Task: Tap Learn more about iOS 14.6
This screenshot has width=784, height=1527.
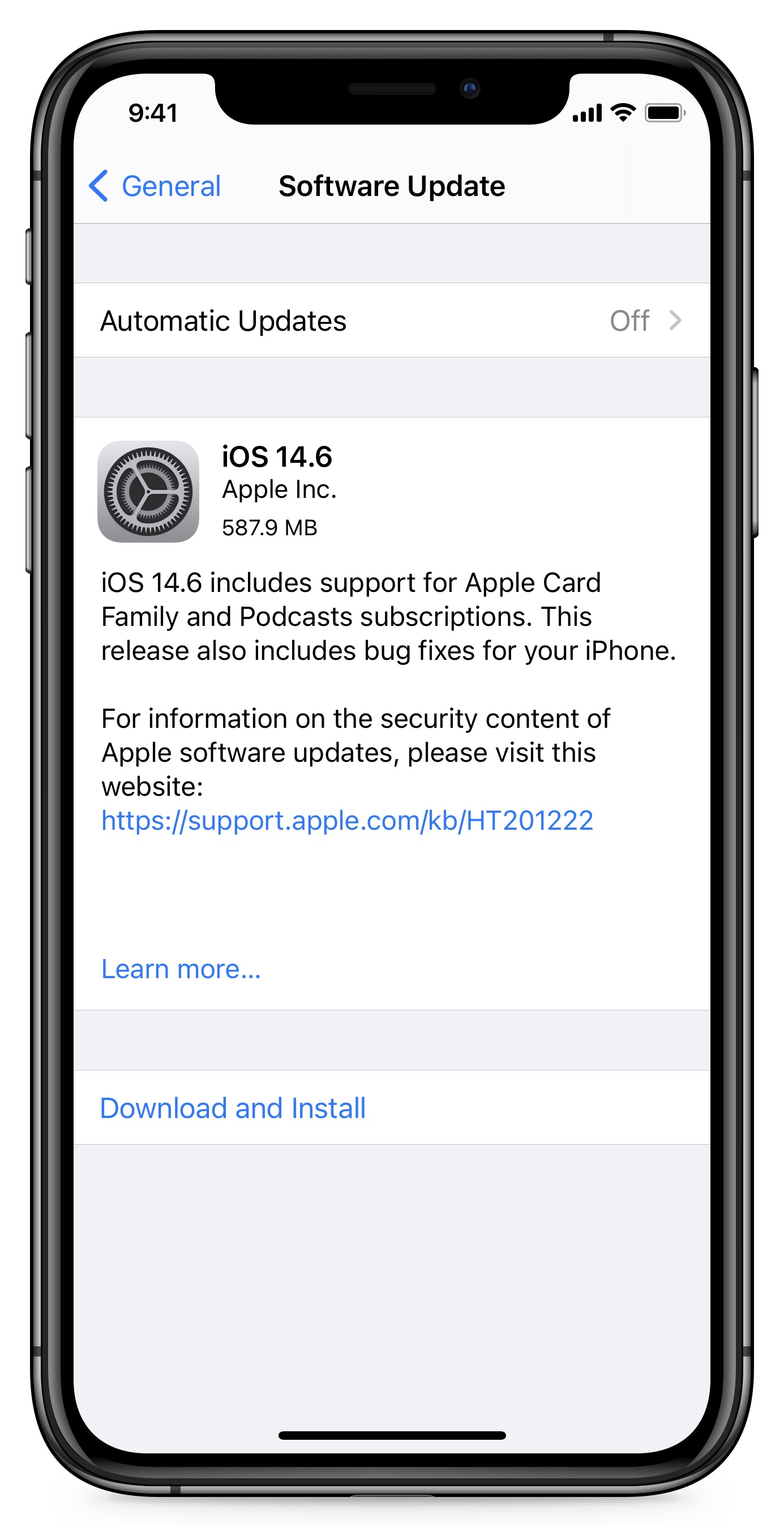Action: click(181, 969)
